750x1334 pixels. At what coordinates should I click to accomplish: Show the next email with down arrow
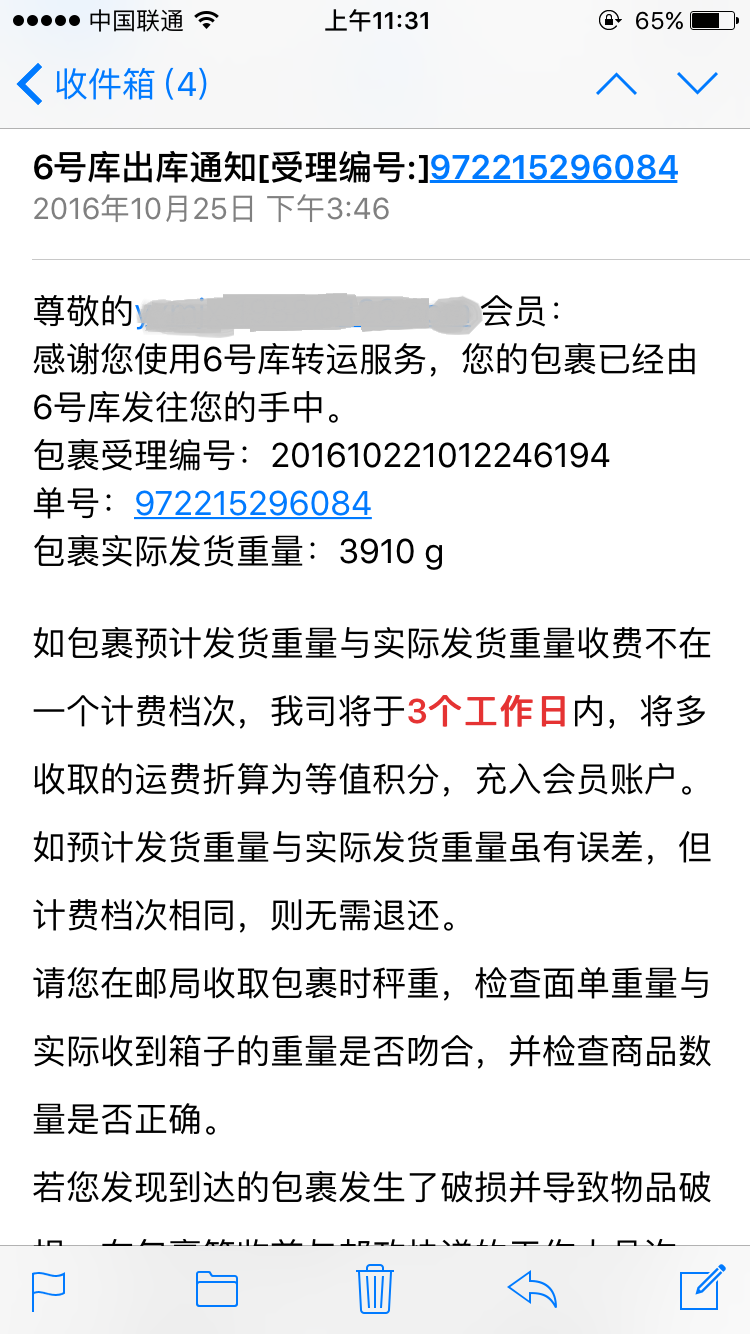pyautogui.click(x=697, y=84)
